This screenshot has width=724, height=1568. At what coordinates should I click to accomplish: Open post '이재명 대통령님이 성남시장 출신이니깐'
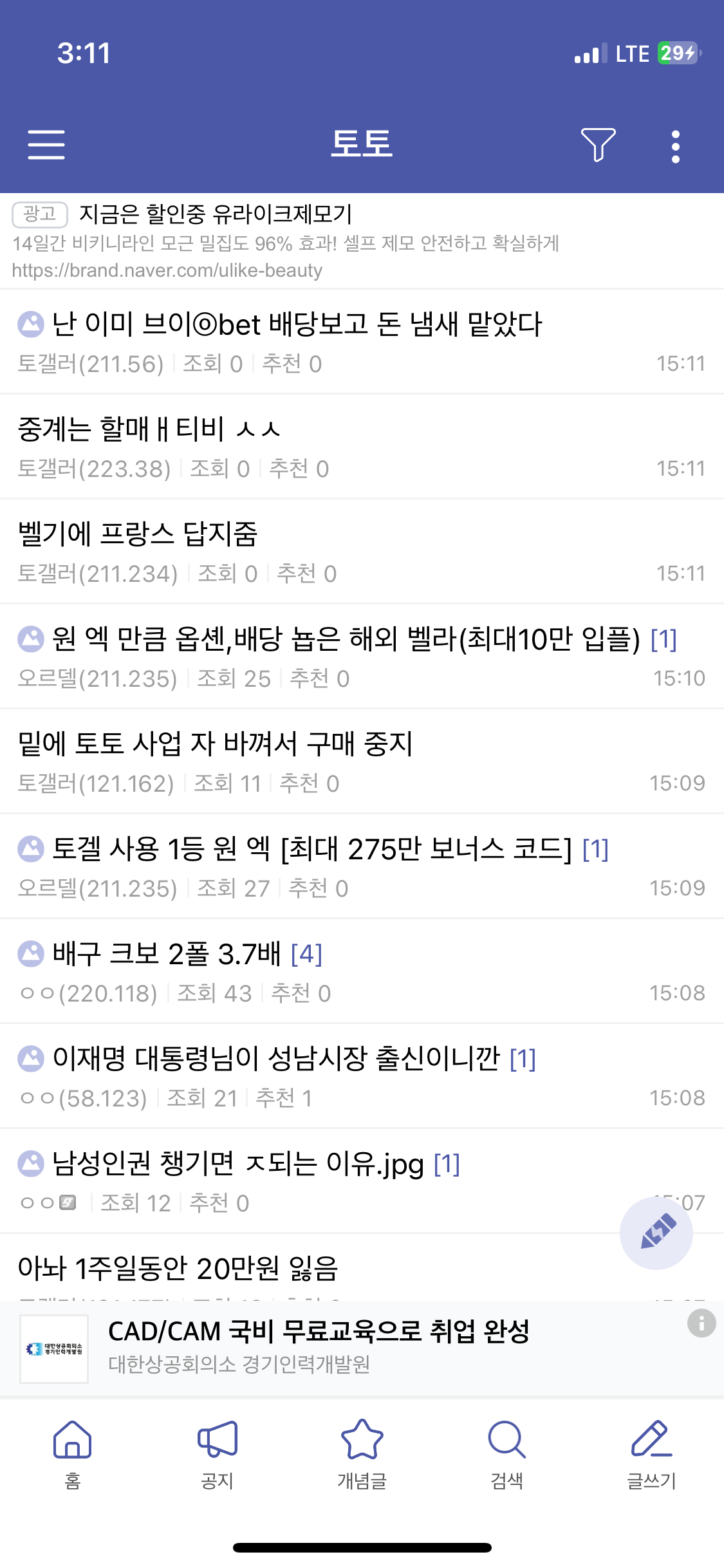click(x=276, y=1059)
